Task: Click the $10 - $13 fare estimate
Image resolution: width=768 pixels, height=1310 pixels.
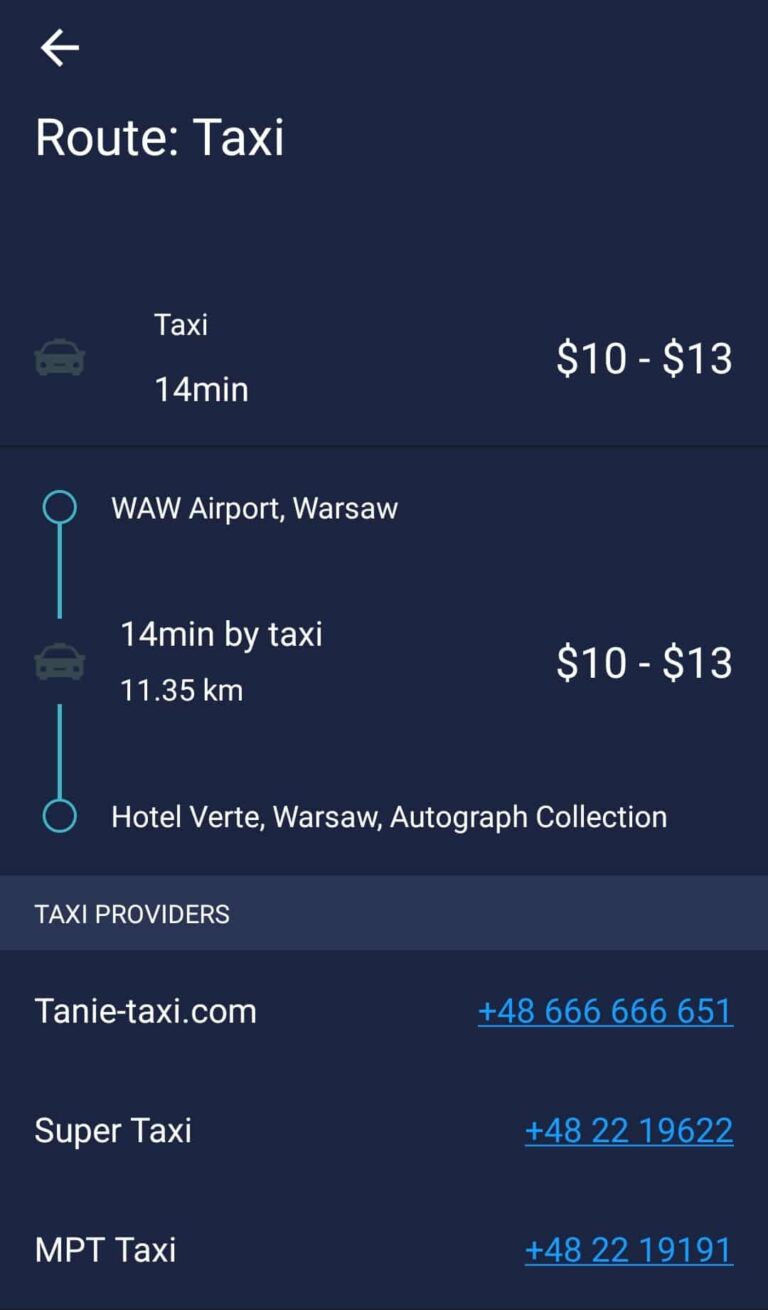Action: [x=643, y=357]
